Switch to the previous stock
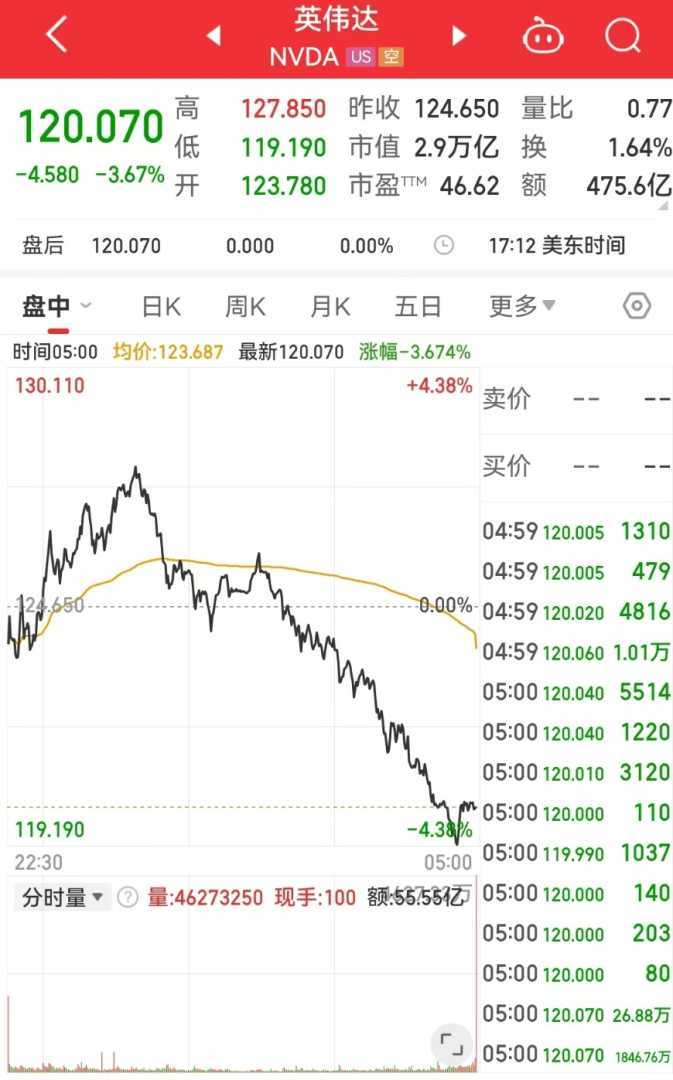673x1080 pixels. point(213,36)
